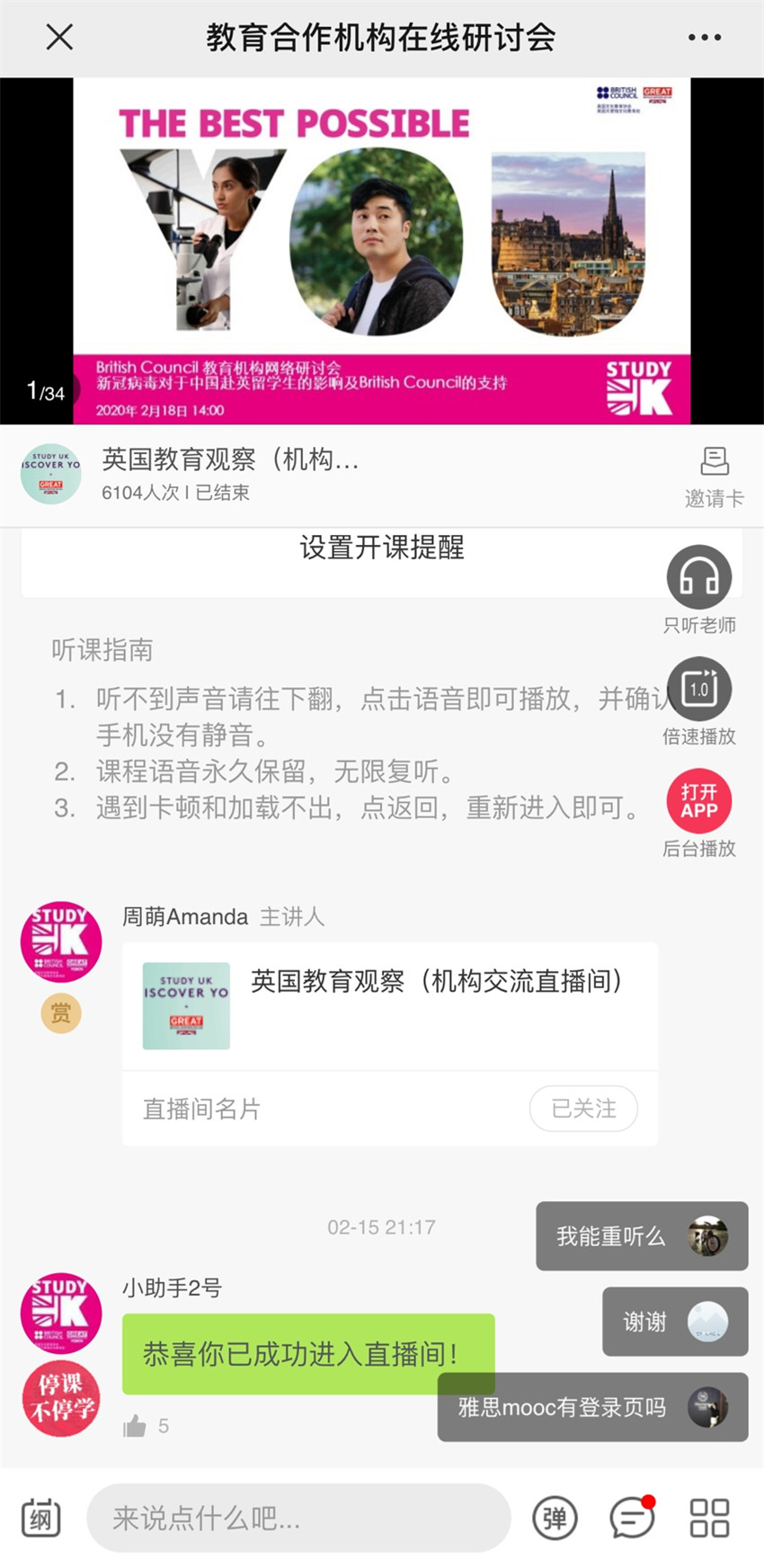The width and height of the screenshot is (764, 1568).
Task: Focus the 来说点什么吧 comment field
Action: (298, 1519)
